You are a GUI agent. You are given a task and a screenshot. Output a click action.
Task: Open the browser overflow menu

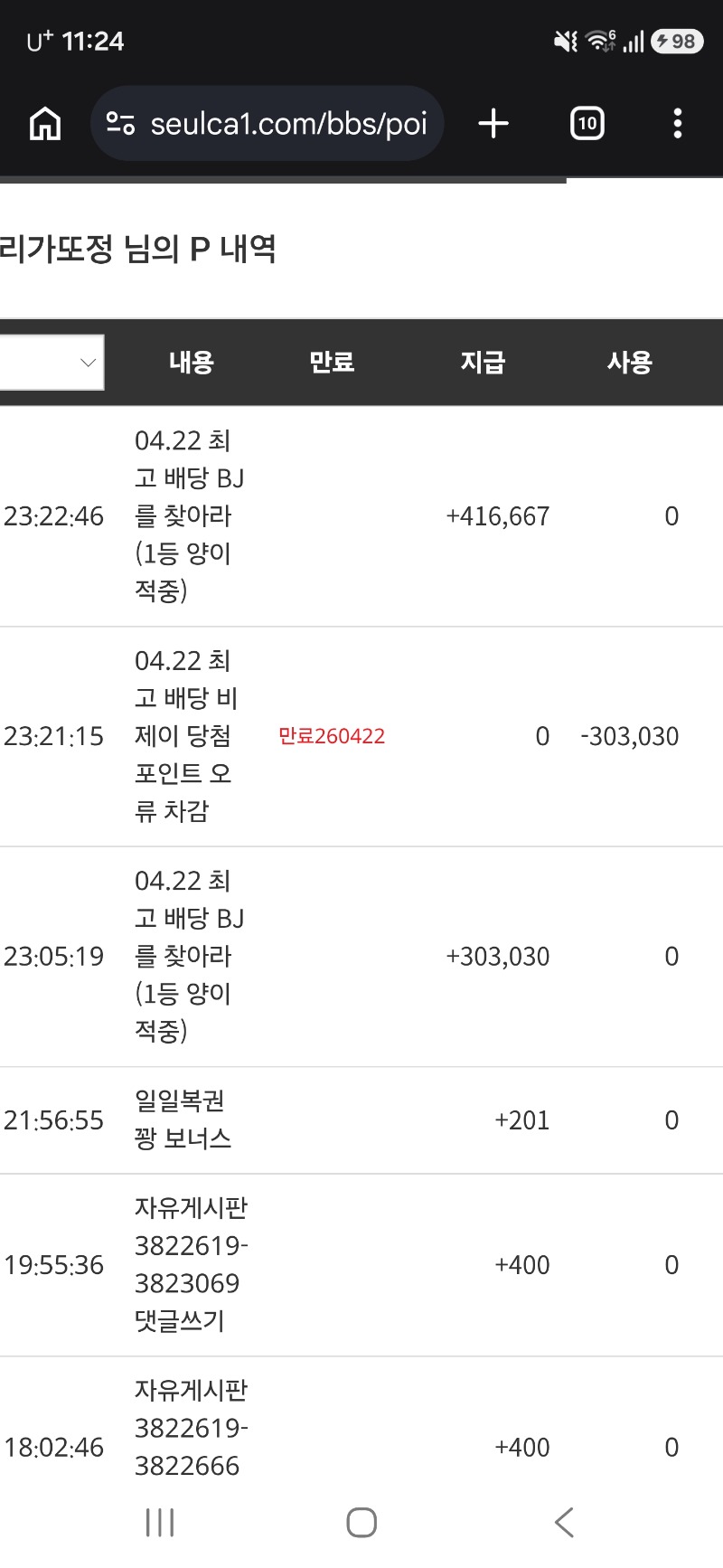678,124
